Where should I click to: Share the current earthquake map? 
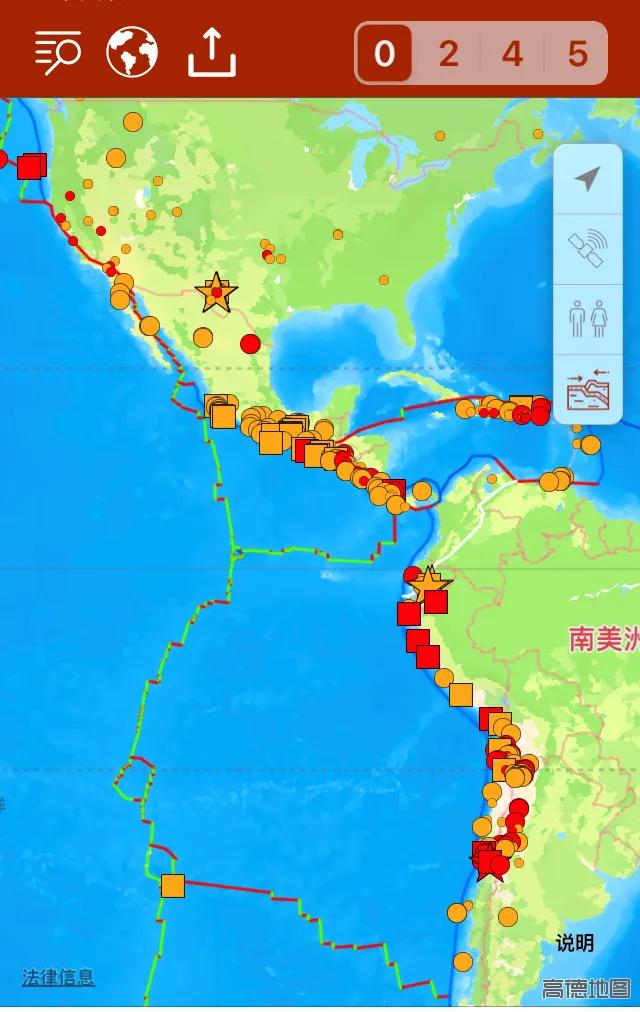pos(212,52)
